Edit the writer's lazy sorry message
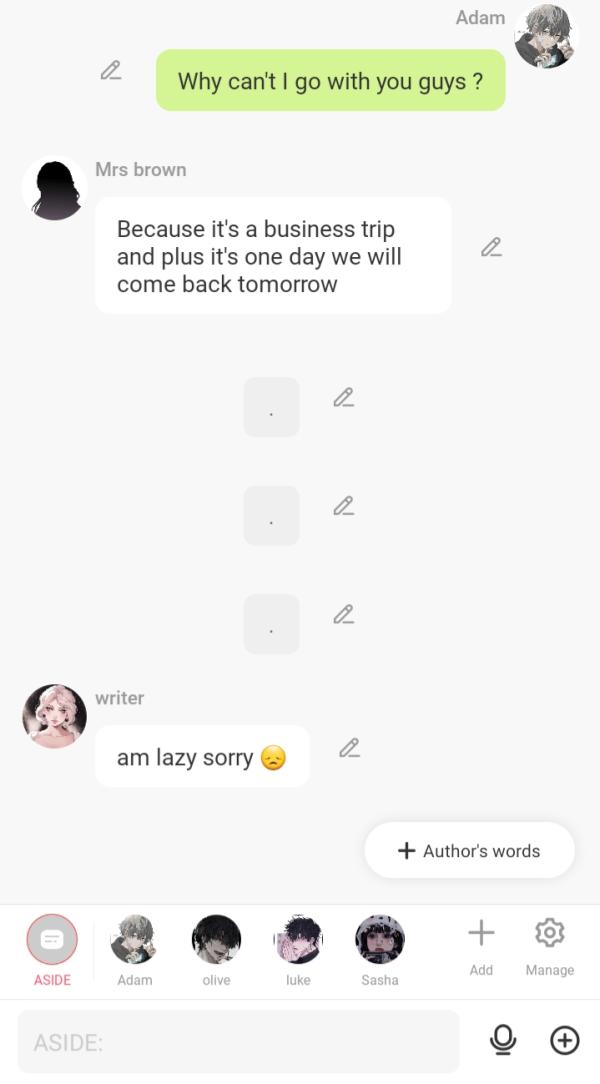The height and width of the screenshot is (1084, 600). (350, 748)
